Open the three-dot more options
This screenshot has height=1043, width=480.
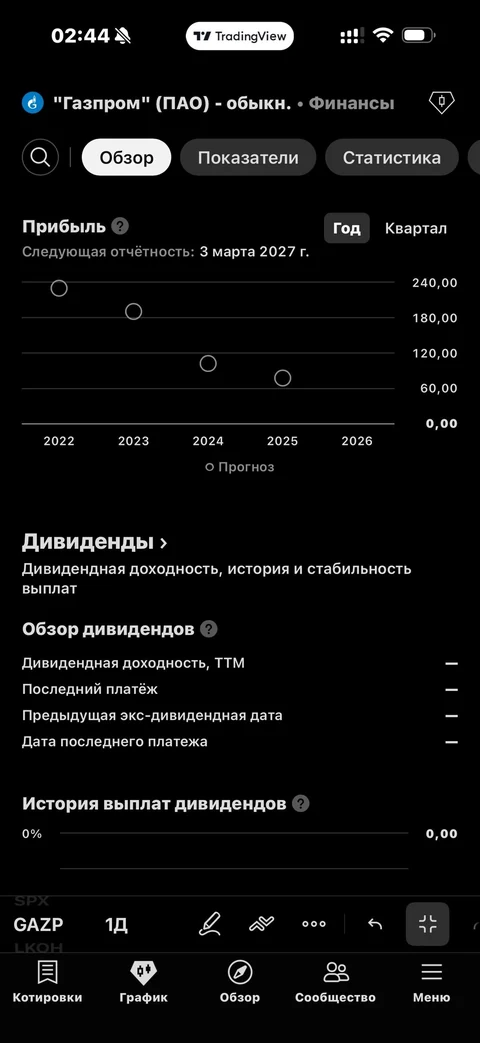pyautogui.click(x=314, y=923)
